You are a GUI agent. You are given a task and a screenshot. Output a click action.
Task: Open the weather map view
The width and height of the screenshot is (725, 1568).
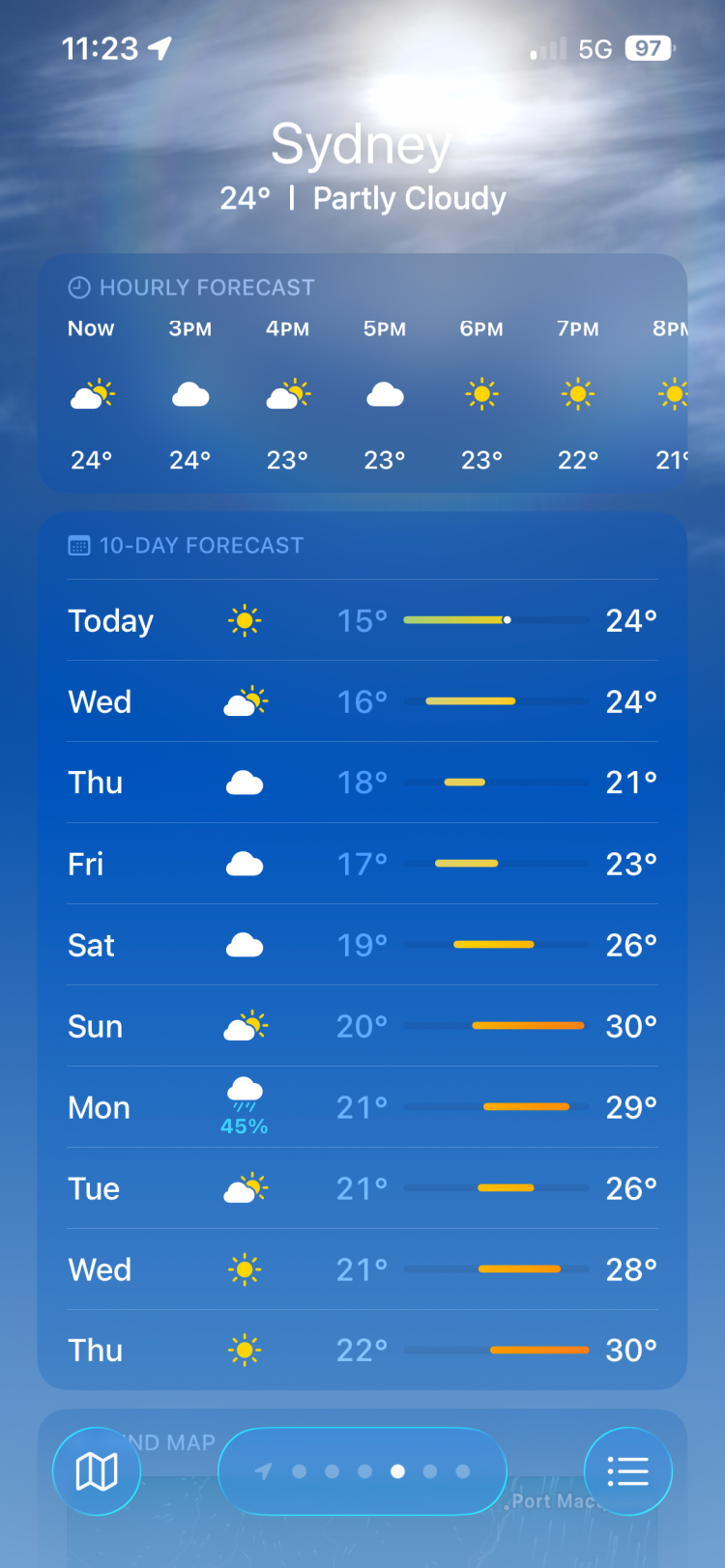[97, 1471]
